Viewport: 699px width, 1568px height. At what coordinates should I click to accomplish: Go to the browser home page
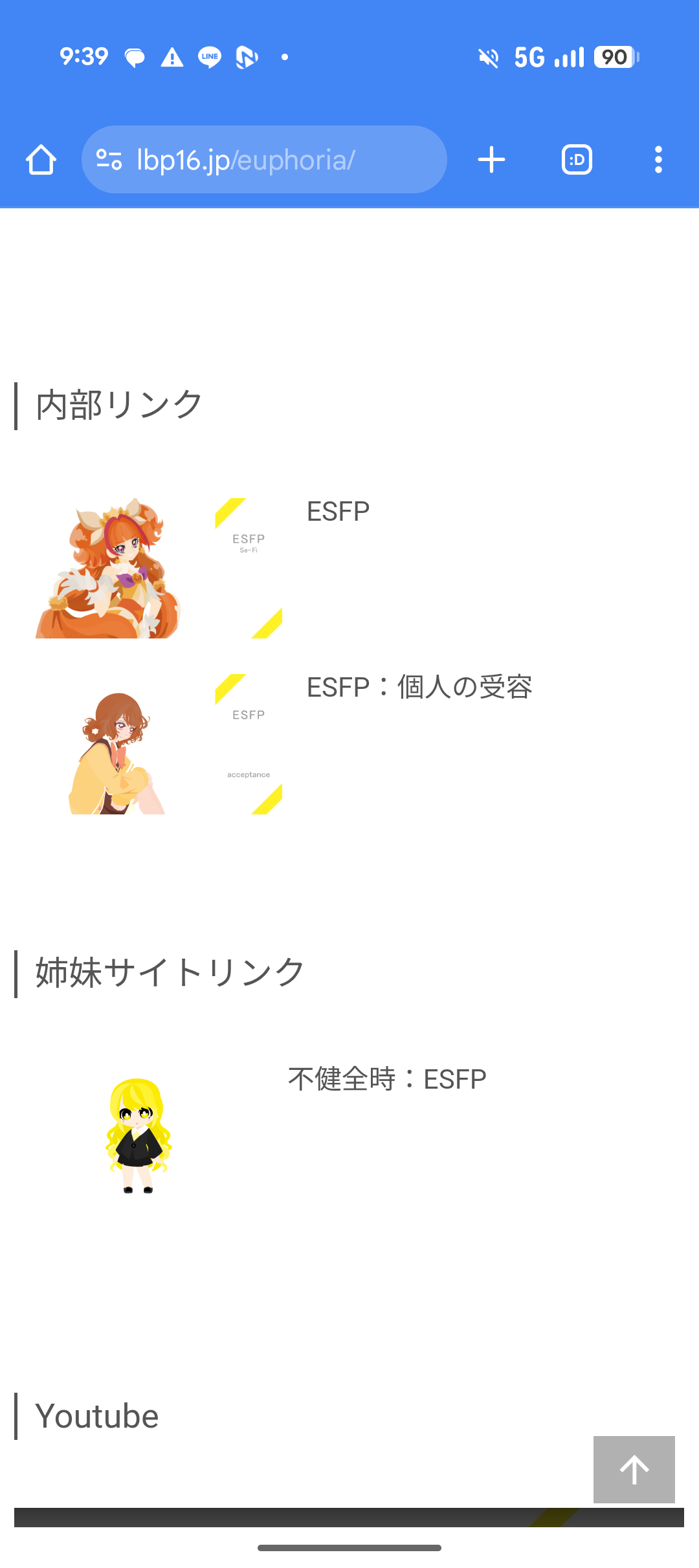click(x=41, y=160)
